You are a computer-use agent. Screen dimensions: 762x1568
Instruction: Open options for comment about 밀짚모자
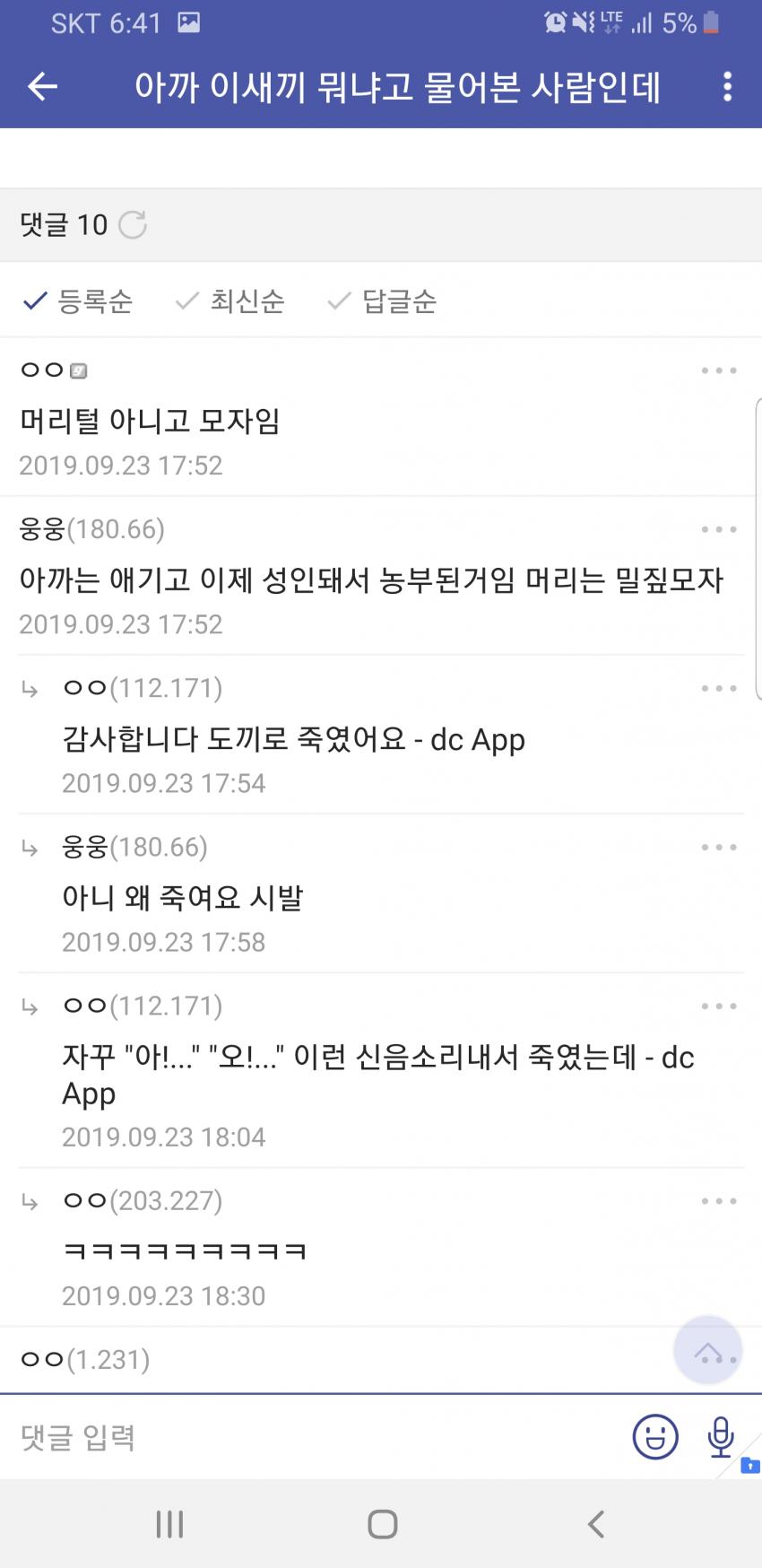coord(719,529)
